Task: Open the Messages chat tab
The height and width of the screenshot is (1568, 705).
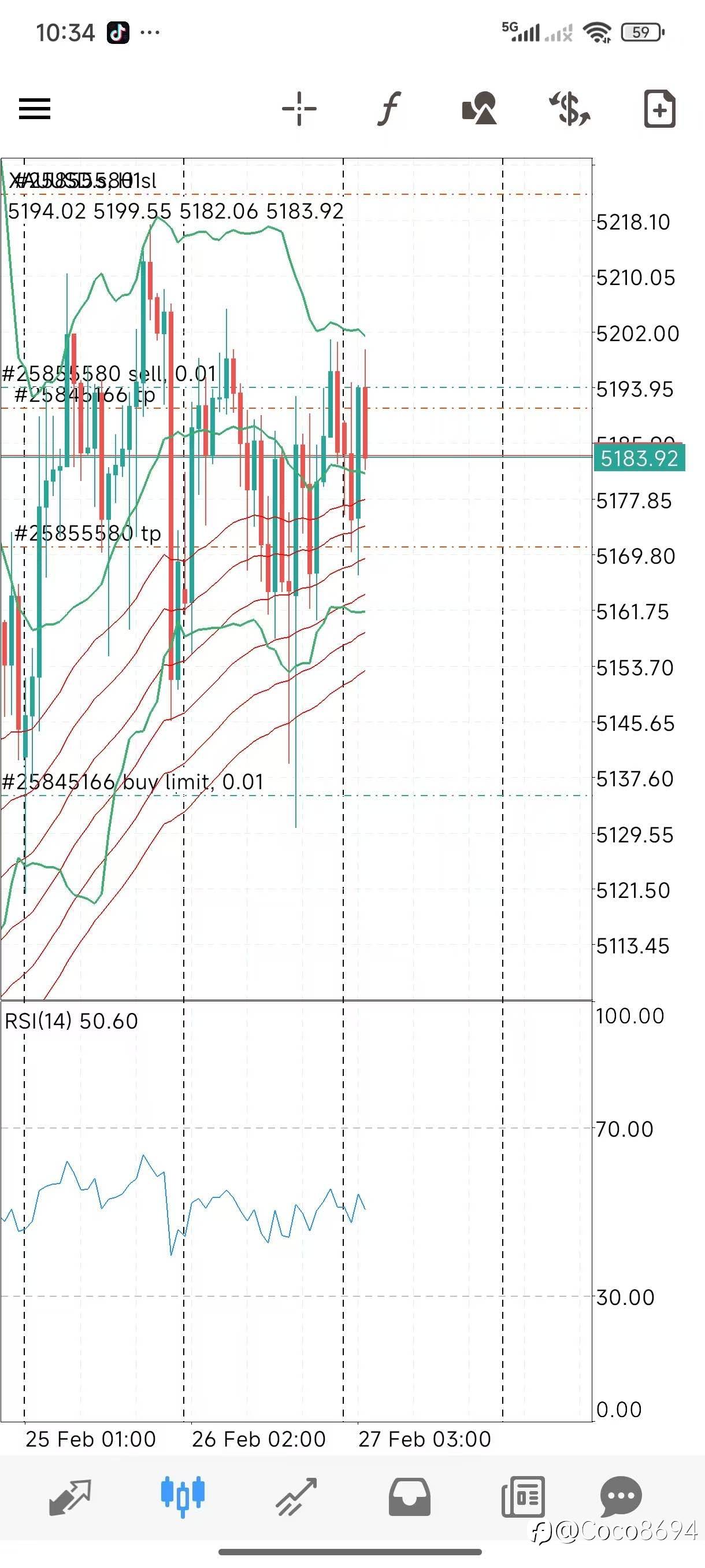Action: [621, 1496]
